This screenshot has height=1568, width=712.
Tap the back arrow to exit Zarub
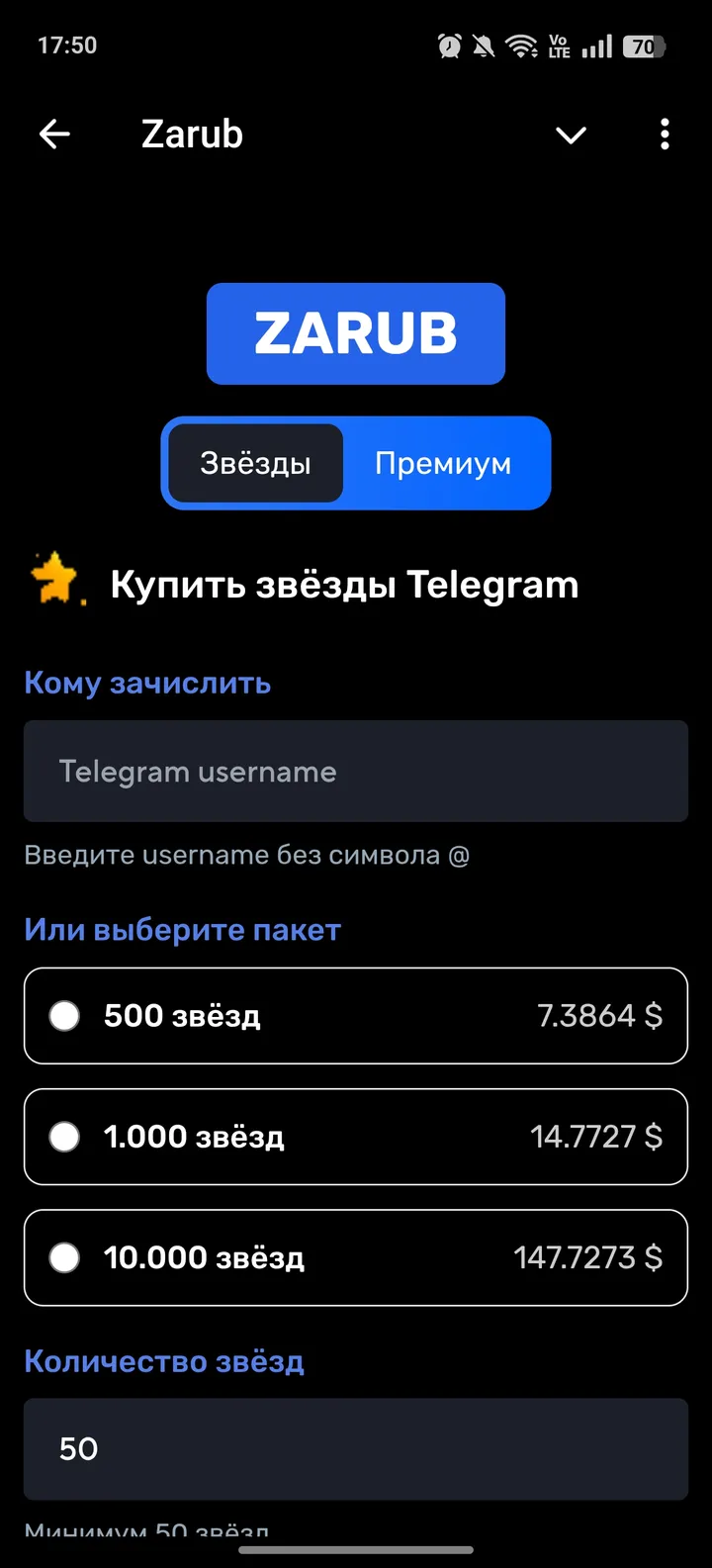[x=54, y=135]
